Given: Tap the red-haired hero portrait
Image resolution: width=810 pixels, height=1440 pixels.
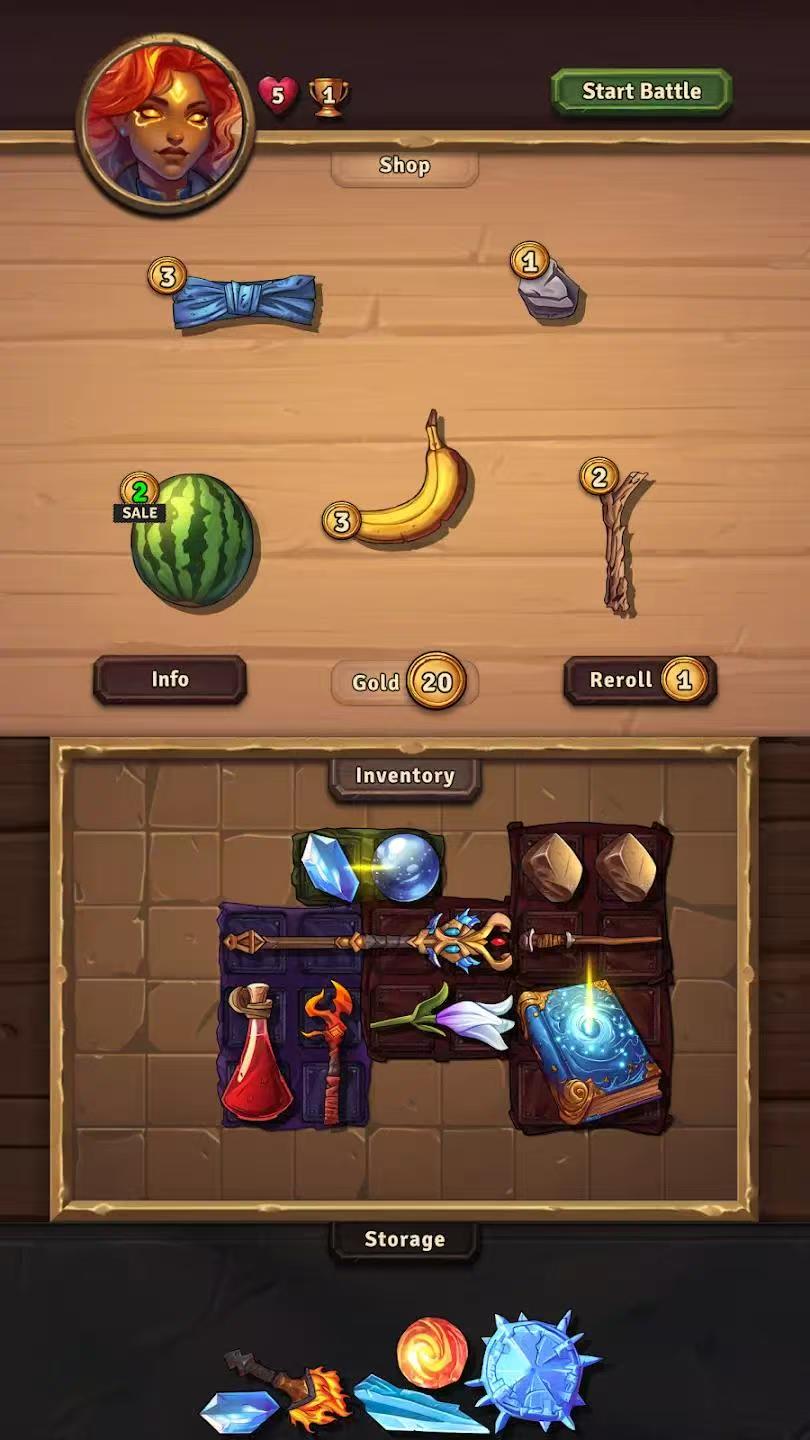Looking at the screenshot, I should [165, 125].
